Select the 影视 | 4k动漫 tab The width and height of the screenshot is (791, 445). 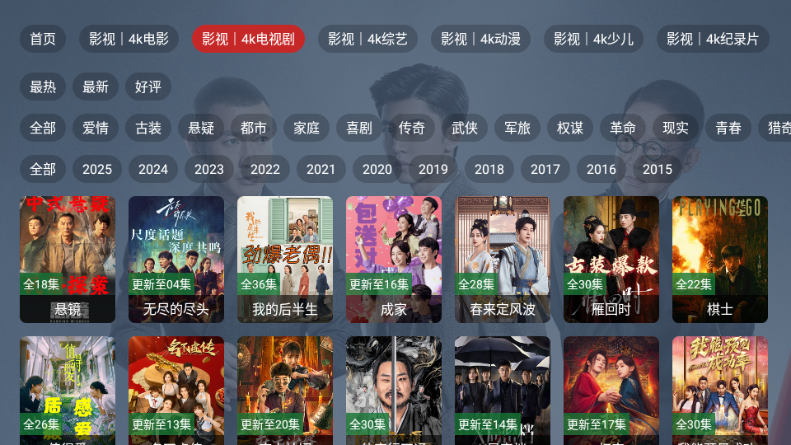pos(481,39)
